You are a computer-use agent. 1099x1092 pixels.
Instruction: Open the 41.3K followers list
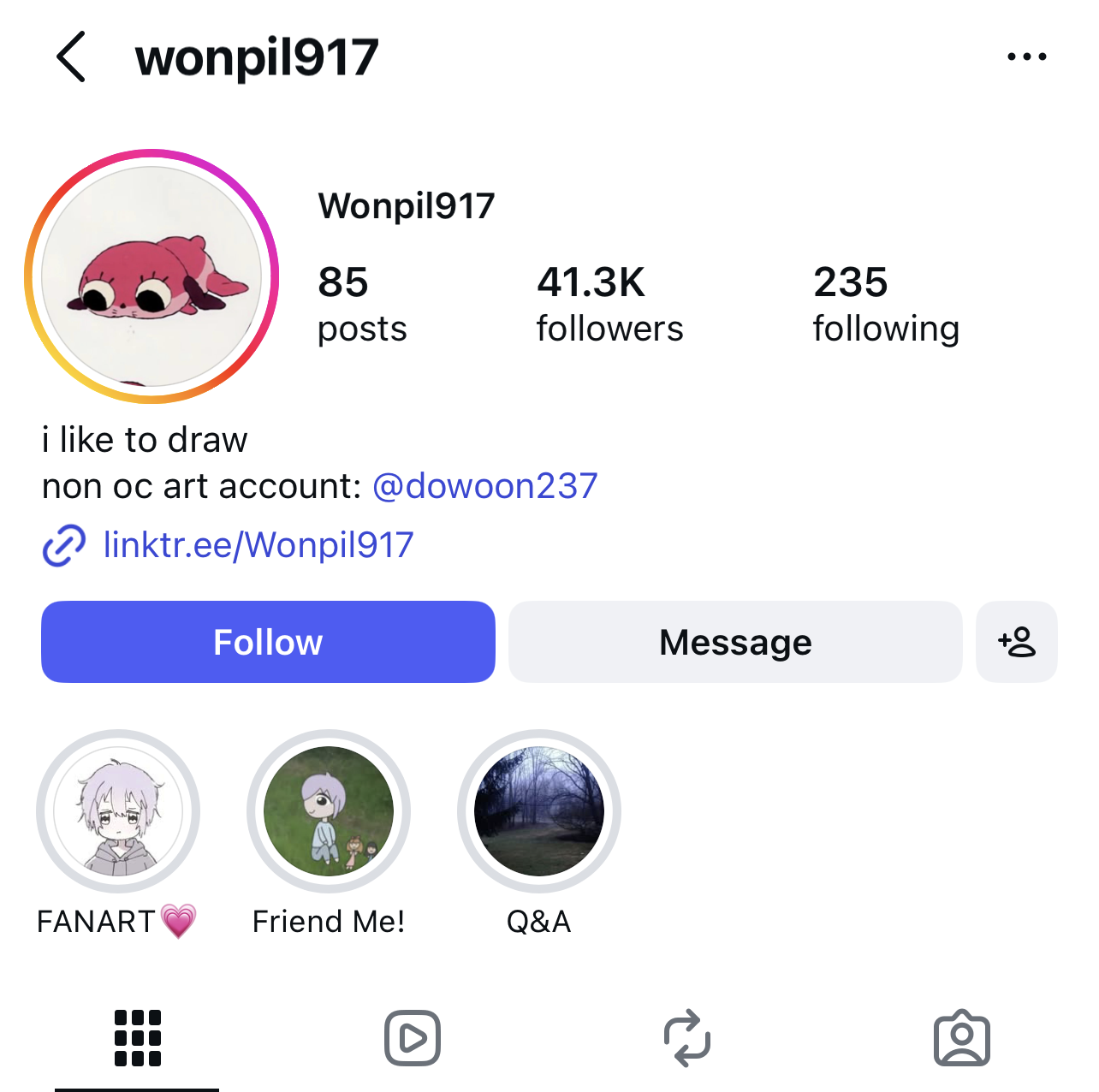point(609,304)
